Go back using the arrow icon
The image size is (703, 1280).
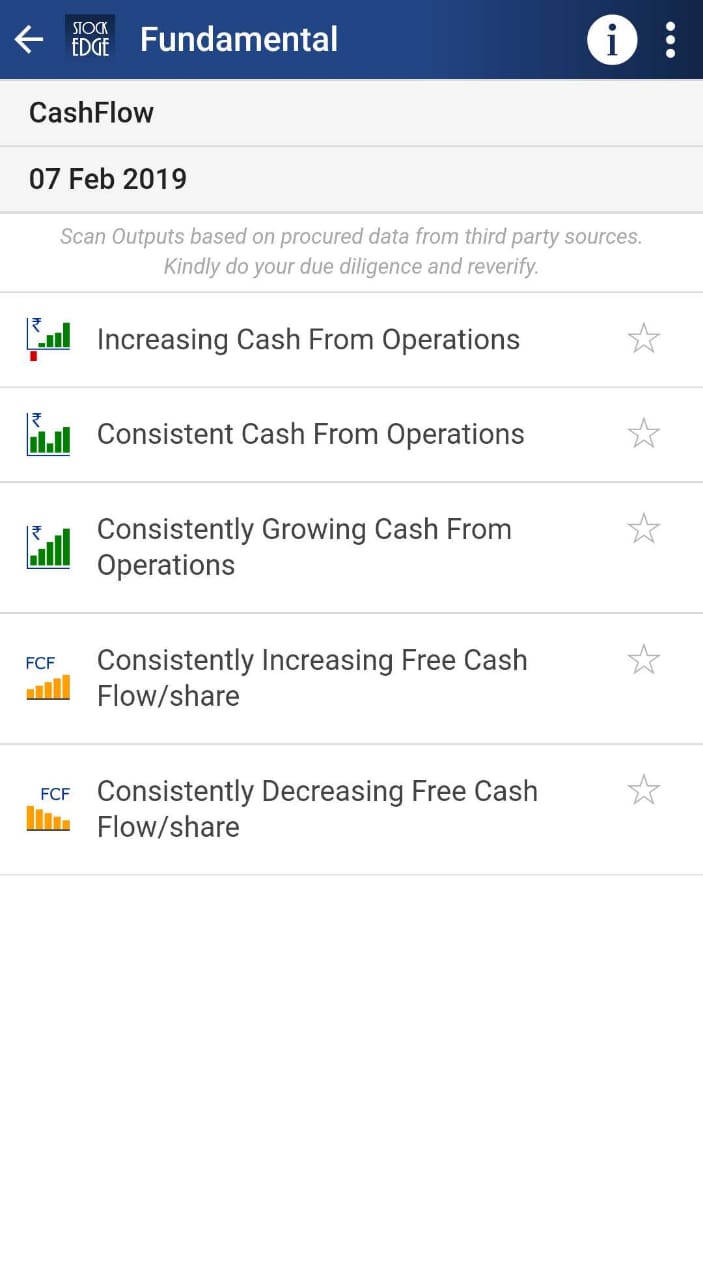[x=29, y=40]
